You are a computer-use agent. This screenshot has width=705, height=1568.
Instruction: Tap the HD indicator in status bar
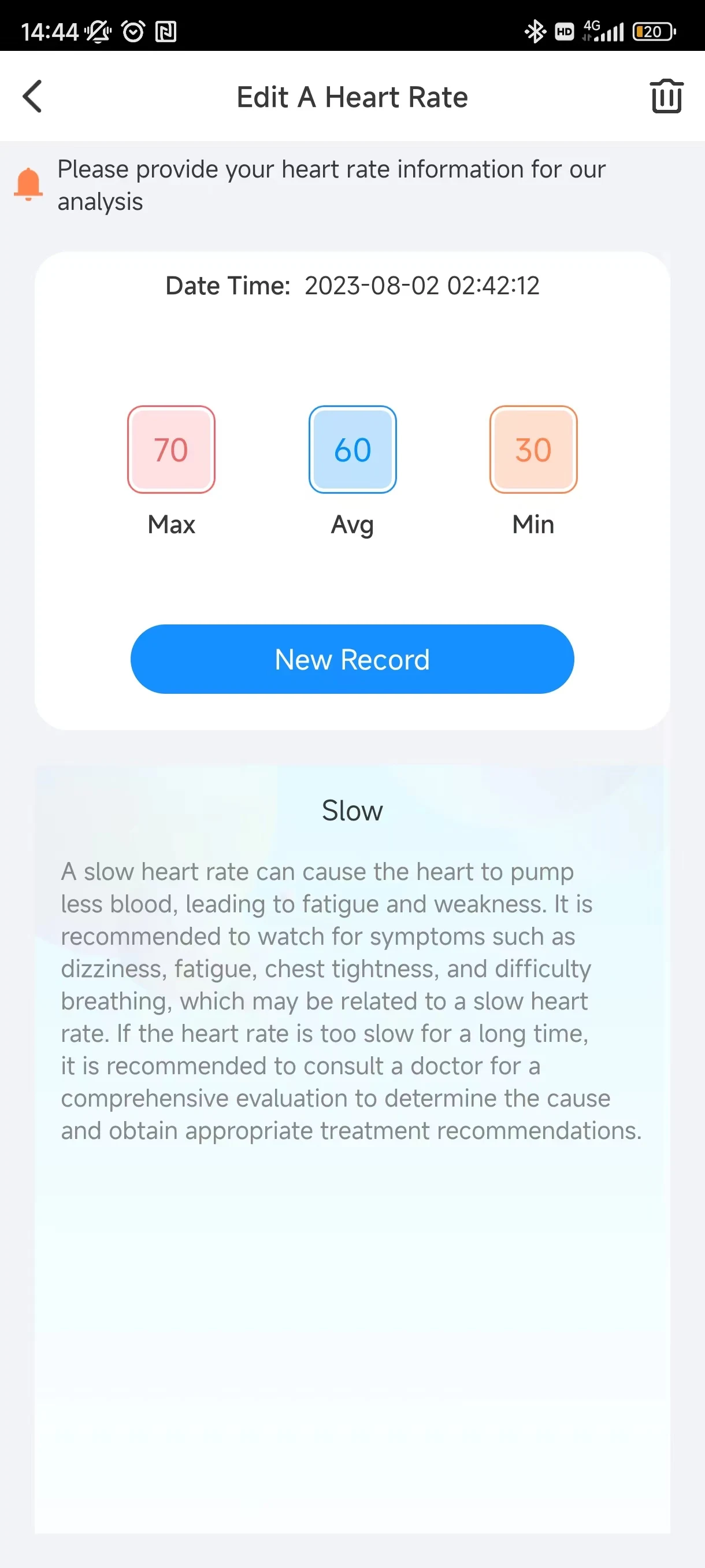point(563,31)
